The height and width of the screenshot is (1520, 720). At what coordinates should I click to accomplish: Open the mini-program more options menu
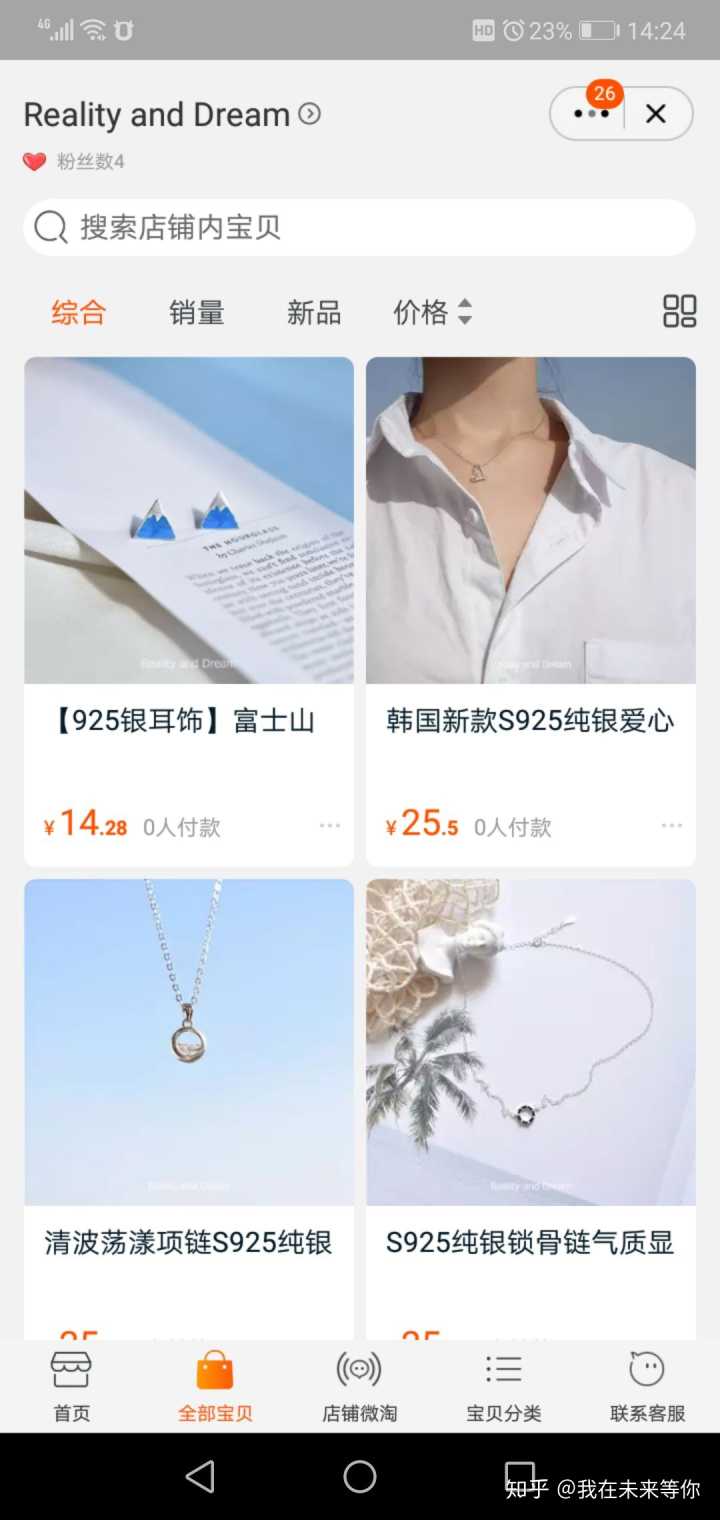click(x=591, y=114)
